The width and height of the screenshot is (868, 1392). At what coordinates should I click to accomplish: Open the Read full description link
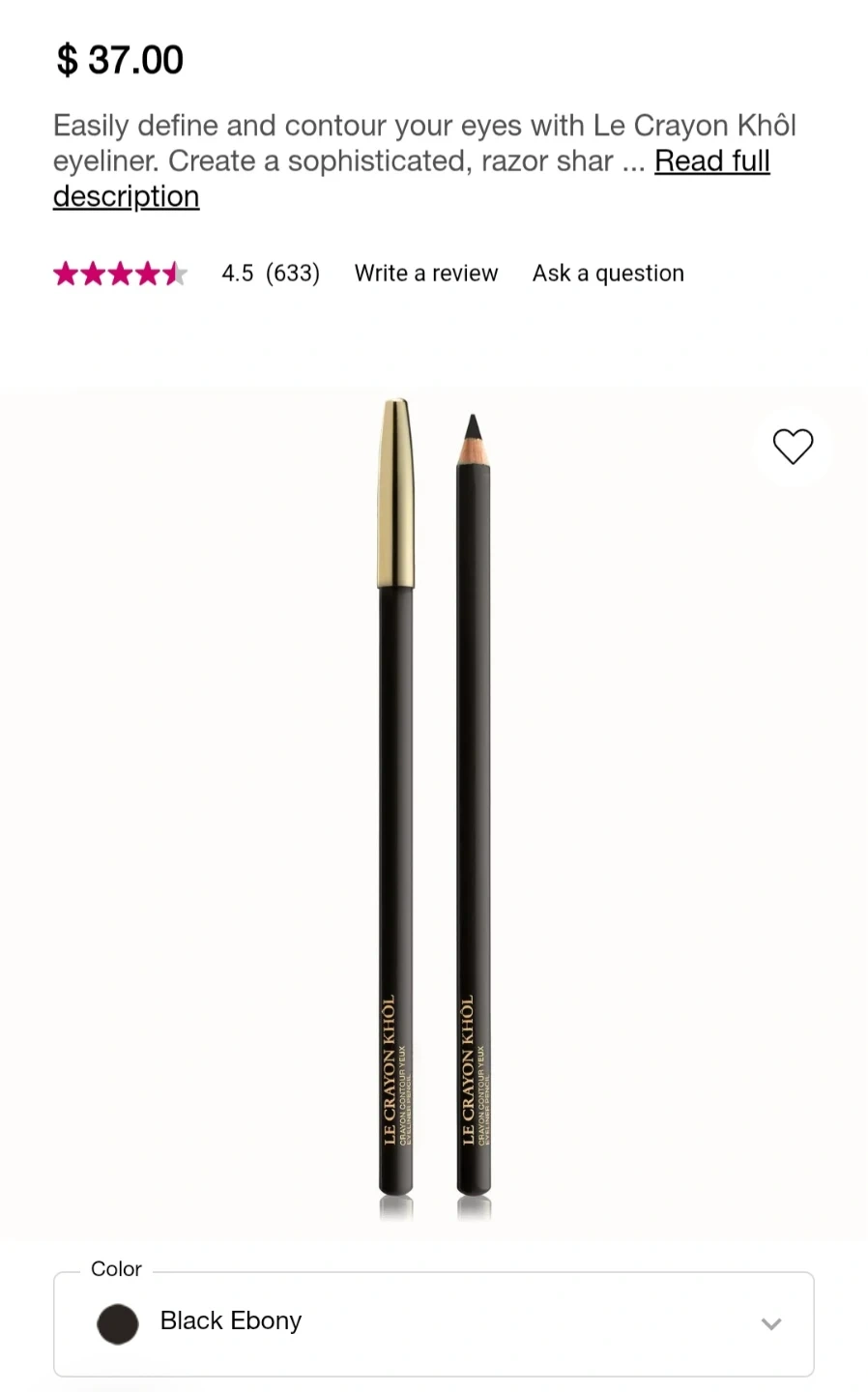(x=711, y=161)
